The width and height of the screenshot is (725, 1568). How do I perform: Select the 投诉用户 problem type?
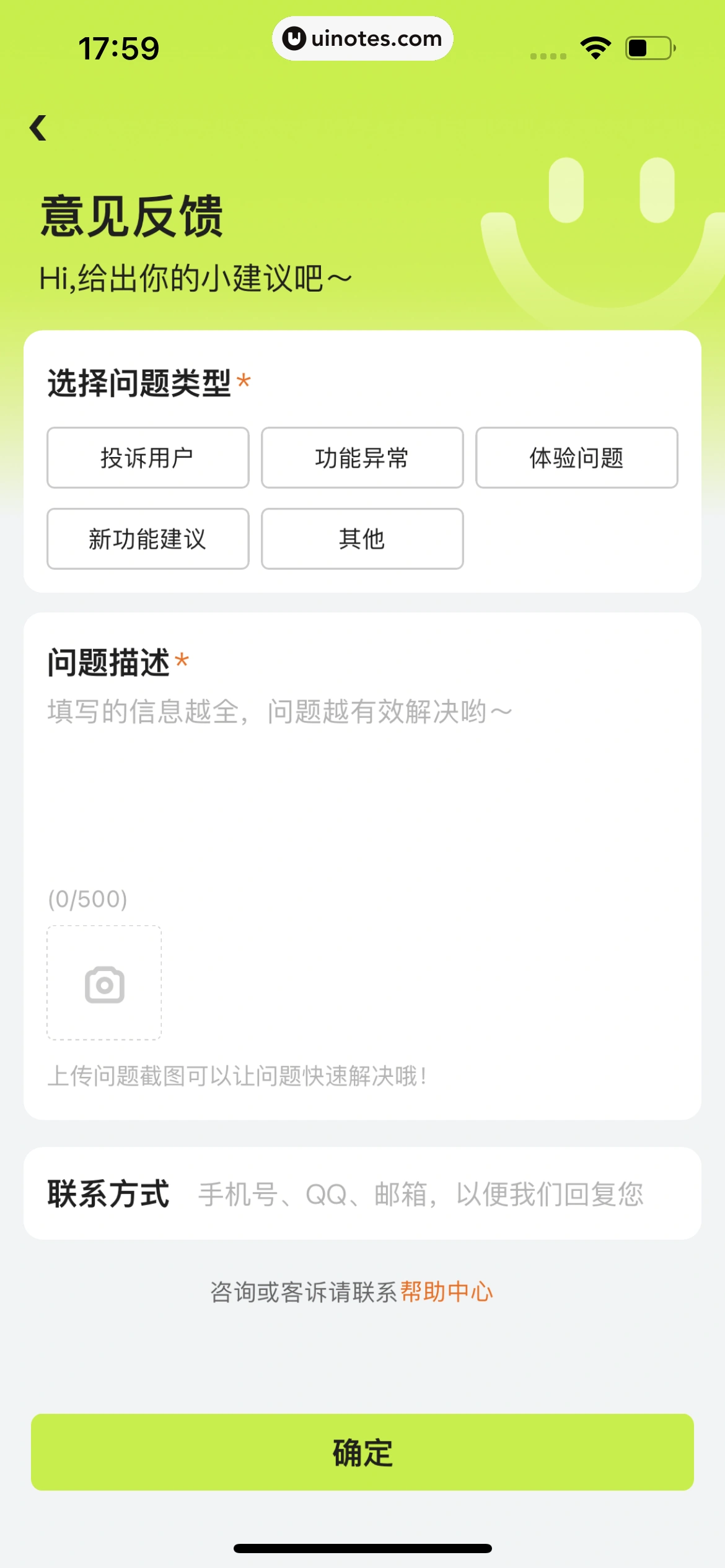click(147, 458)
